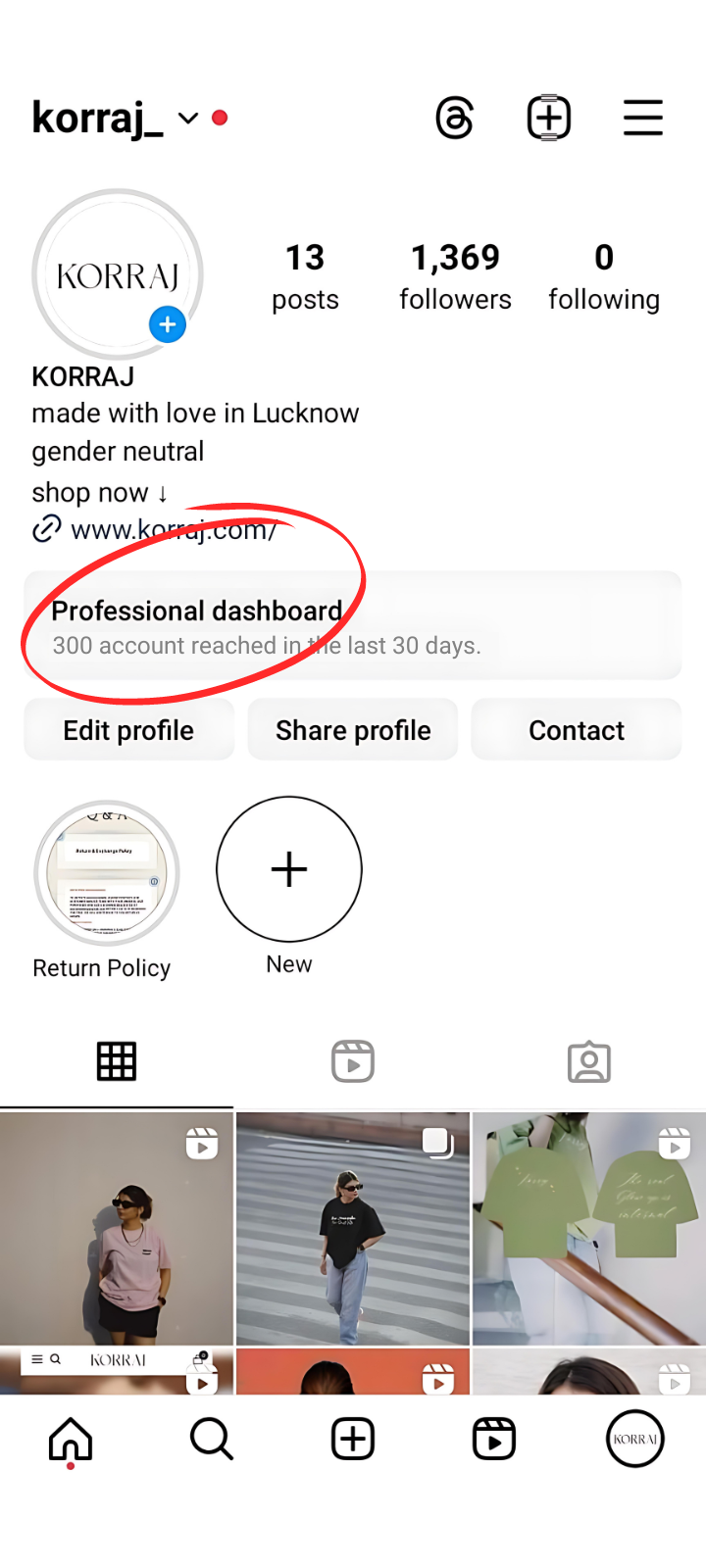This screenshot has height=1568, width=706.
Task: Open the Return Policy highlight
Action: pos(107,873)
